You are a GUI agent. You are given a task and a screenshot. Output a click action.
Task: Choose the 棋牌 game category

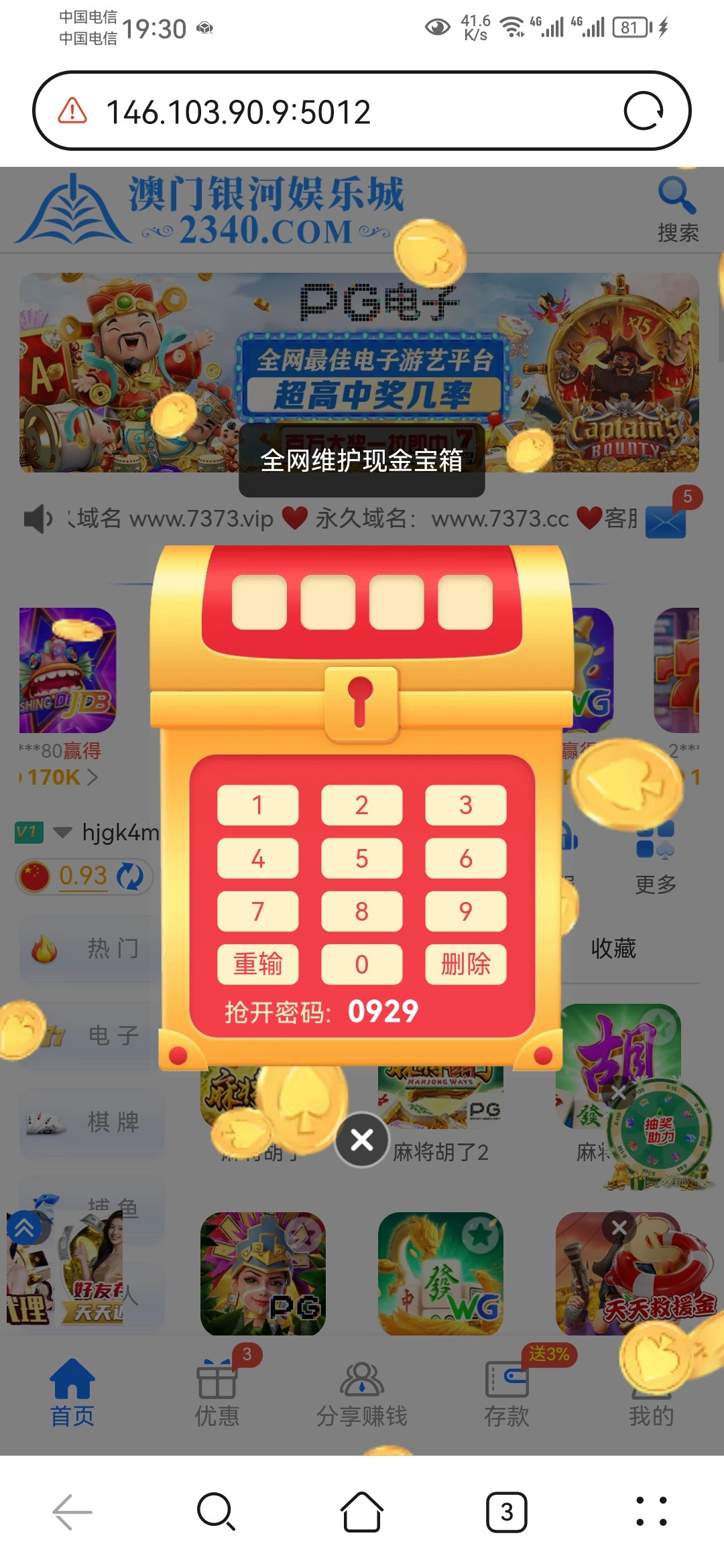[x=90, y=1122]
